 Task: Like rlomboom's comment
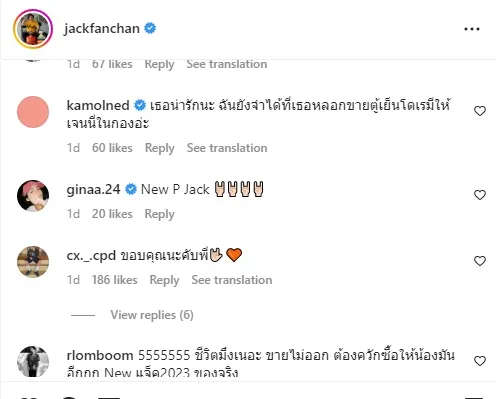point(480,361)
